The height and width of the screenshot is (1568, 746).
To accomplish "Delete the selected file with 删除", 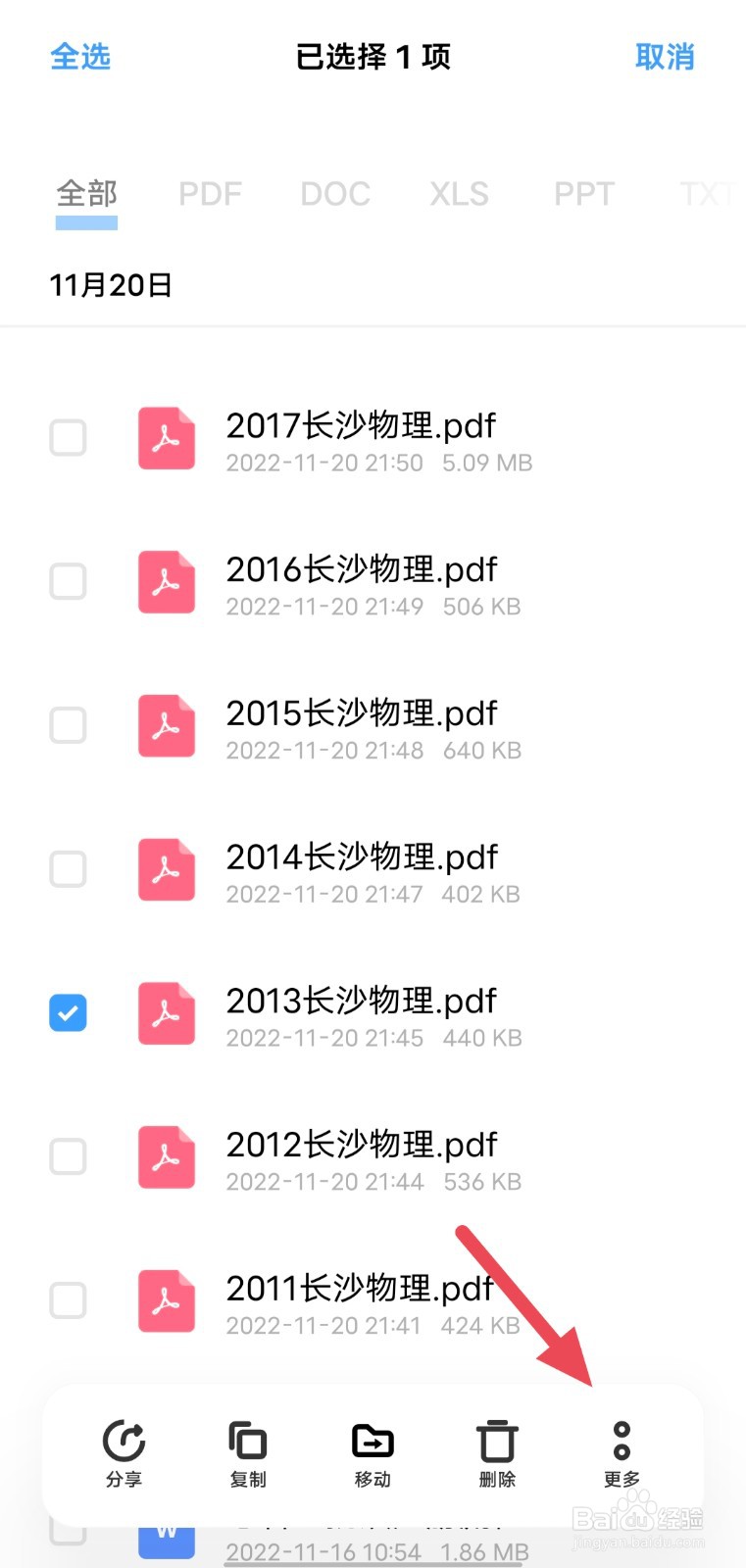I will 497,1453.
